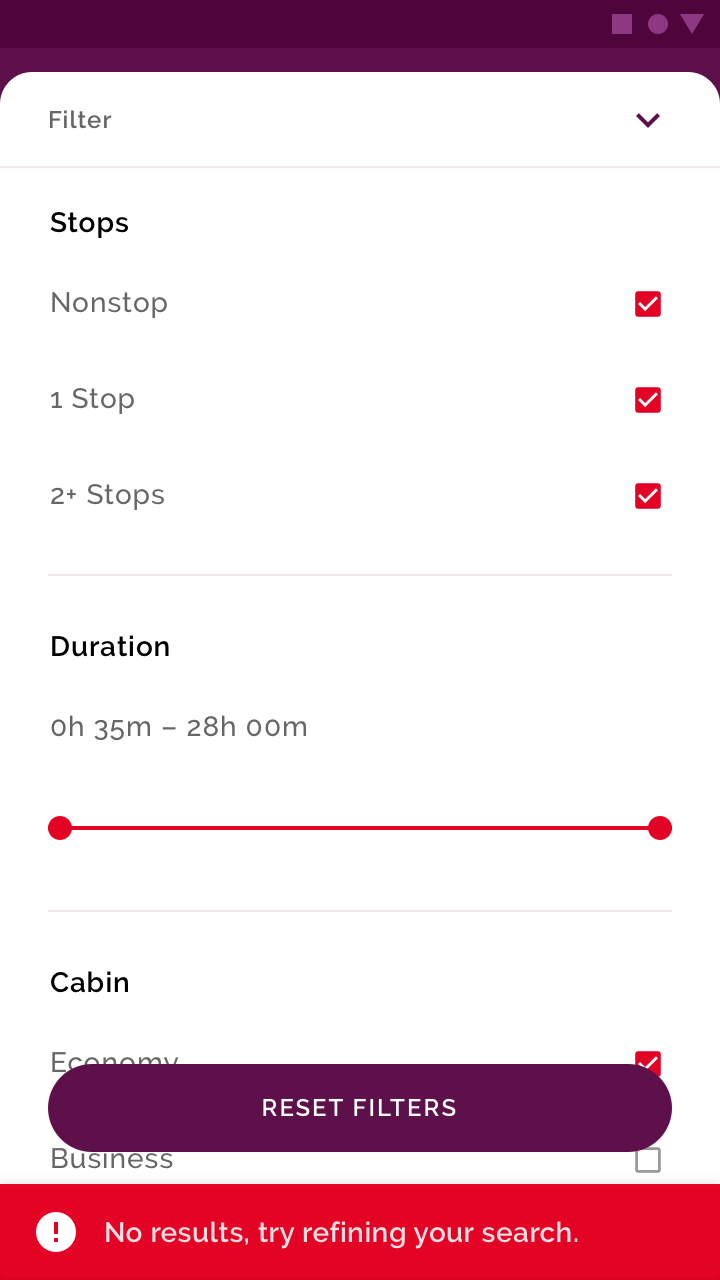Image resolution: width=720 pixels, height=1280 pixels.
Task: Collapse the Filter panel with the chevron
Action: 648,120
